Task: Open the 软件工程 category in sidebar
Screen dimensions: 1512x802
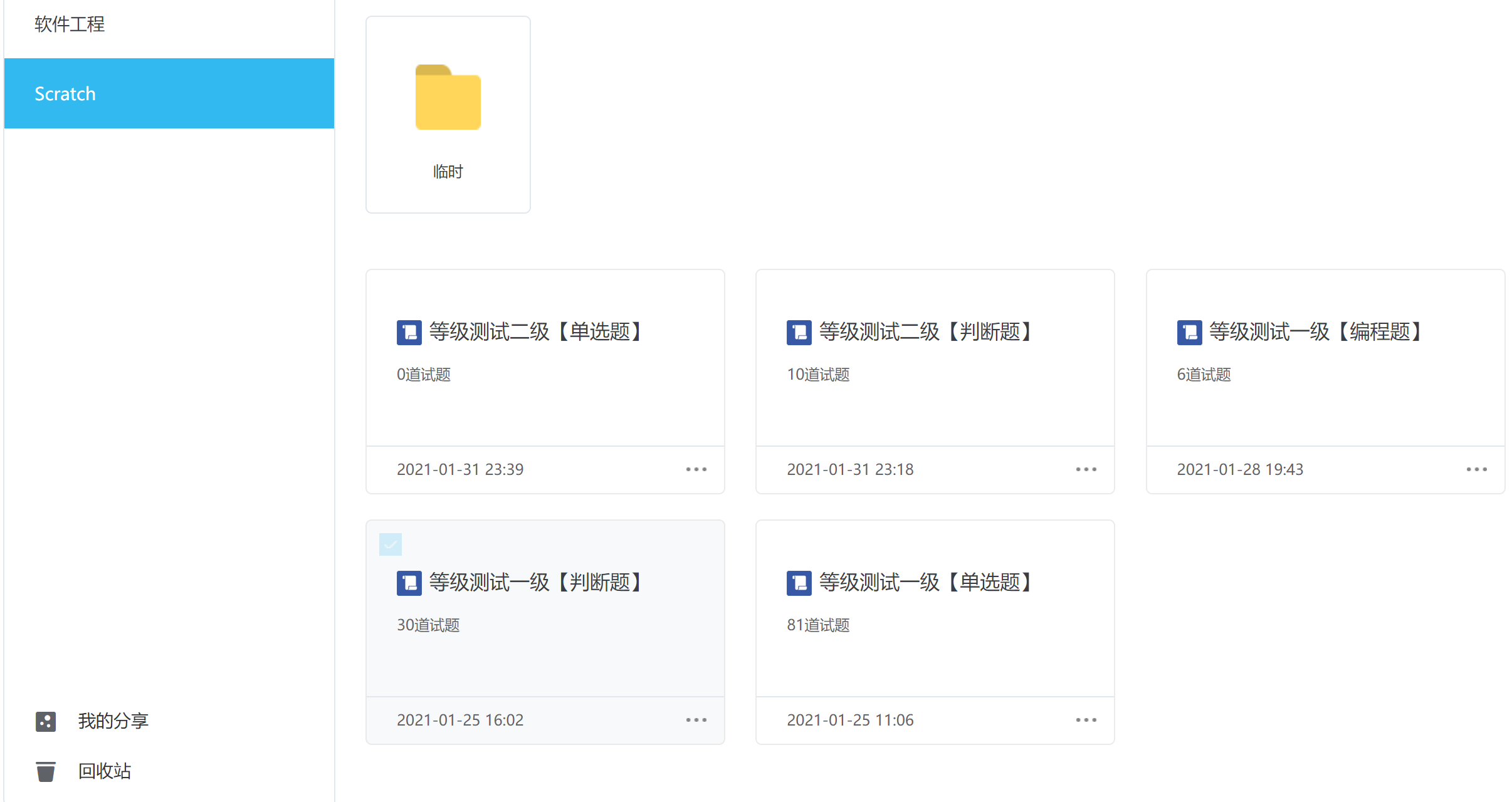Action: point(70,24)
